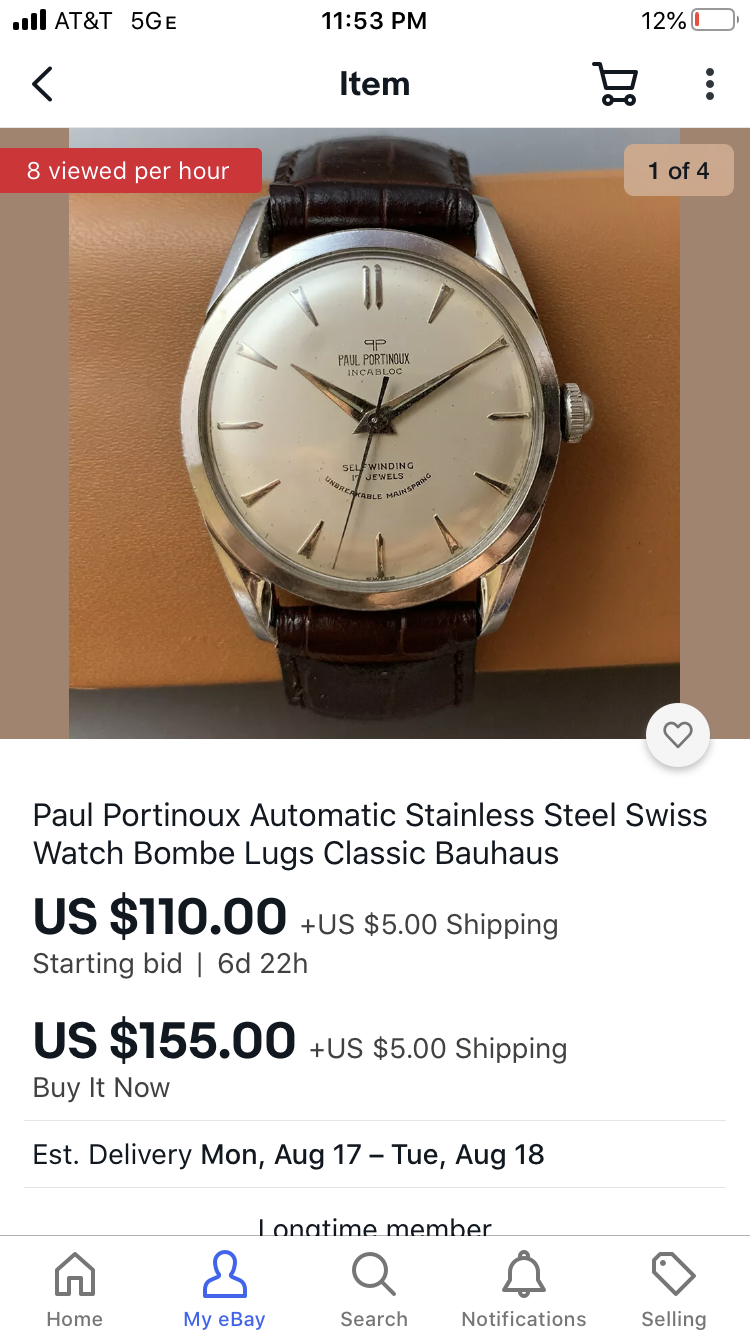Viewport: 750px width, 1334px height.
Task: Open the Search tab
Action: click(x=374, y=1289)
